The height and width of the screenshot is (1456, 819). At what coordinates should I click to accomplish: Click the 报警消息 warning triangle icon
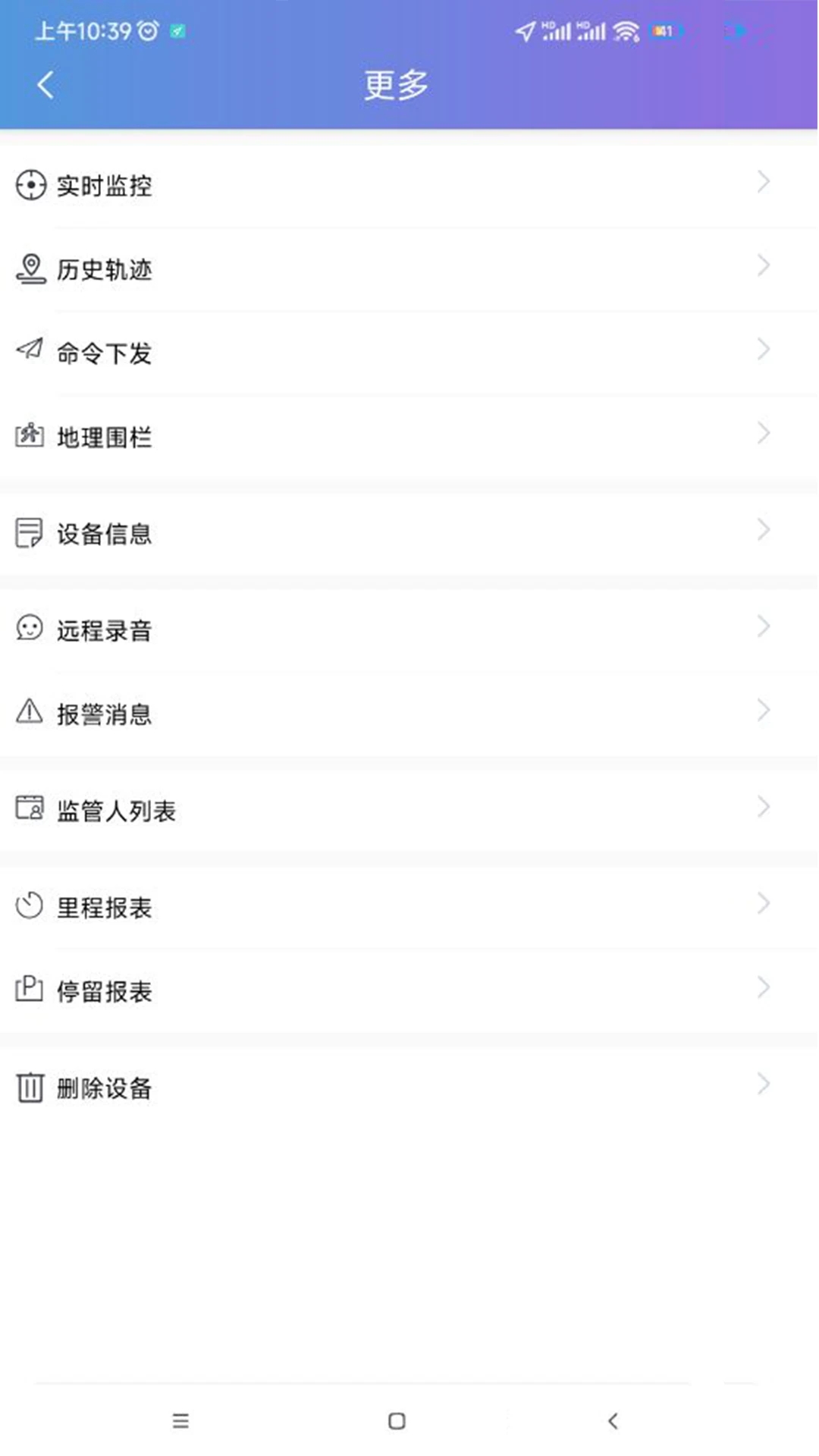(30, 712)
